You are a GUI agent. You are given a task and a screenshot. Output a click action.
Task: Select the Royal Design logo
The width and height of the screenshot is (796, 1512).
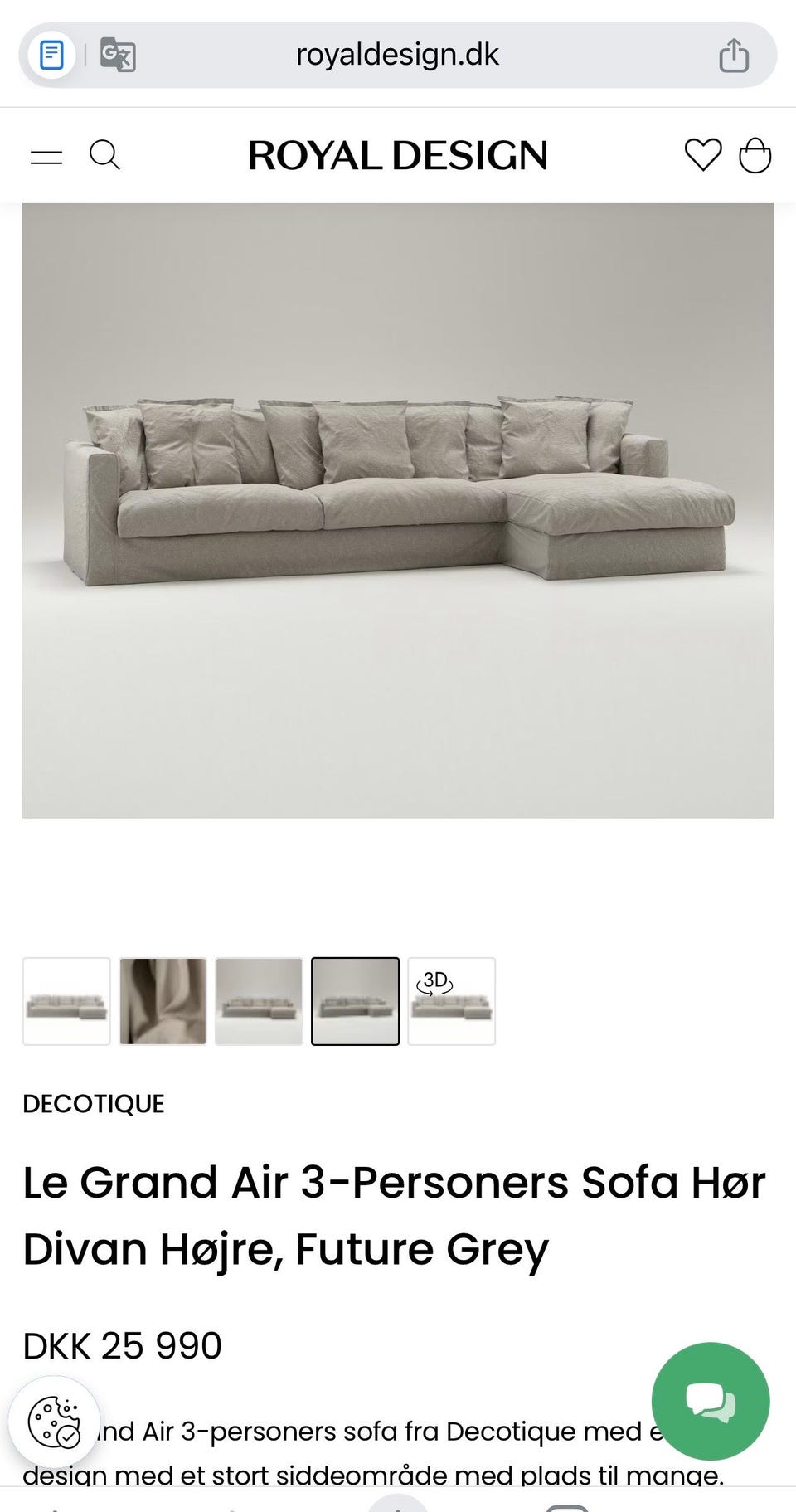point(396,154)
